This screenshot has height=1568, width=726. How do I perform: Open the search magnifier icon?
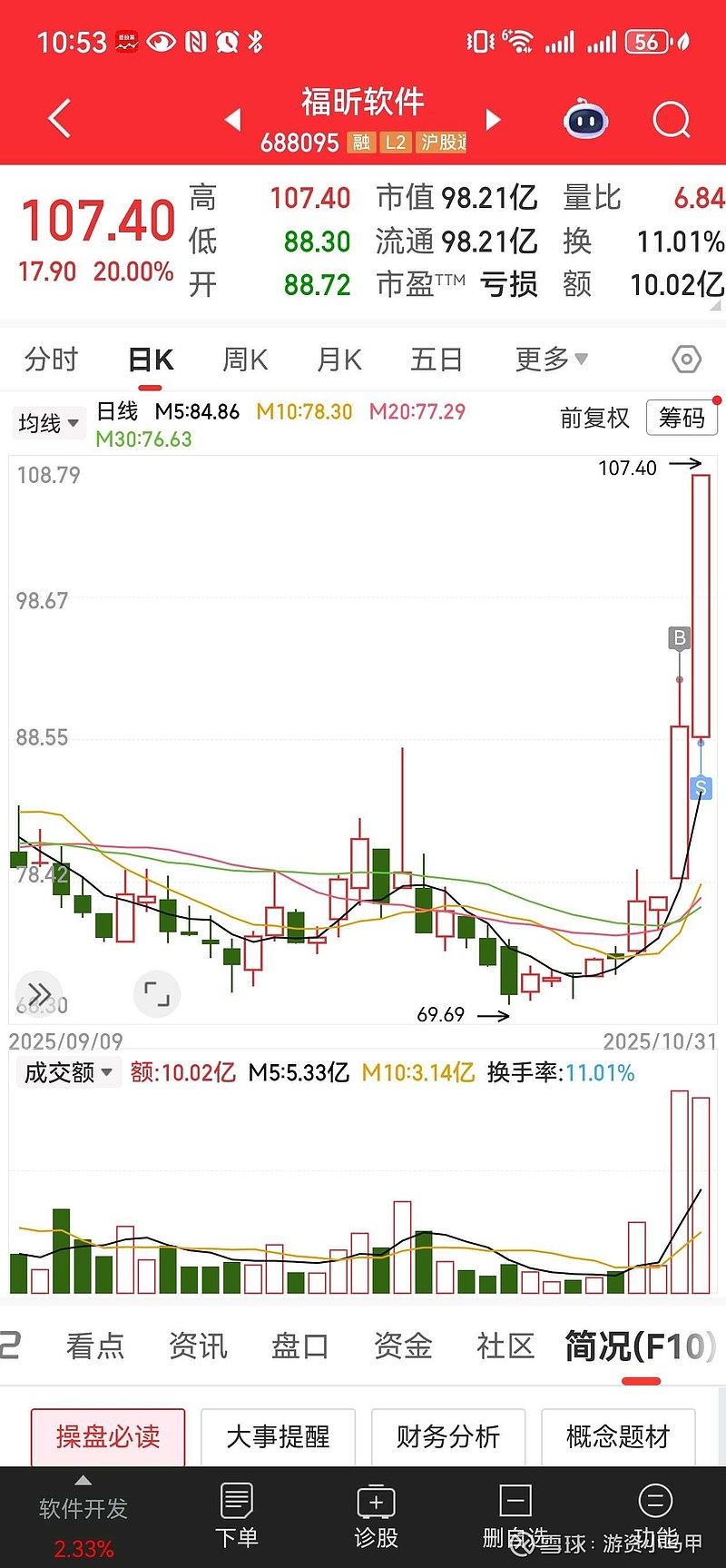pos(672,120)
